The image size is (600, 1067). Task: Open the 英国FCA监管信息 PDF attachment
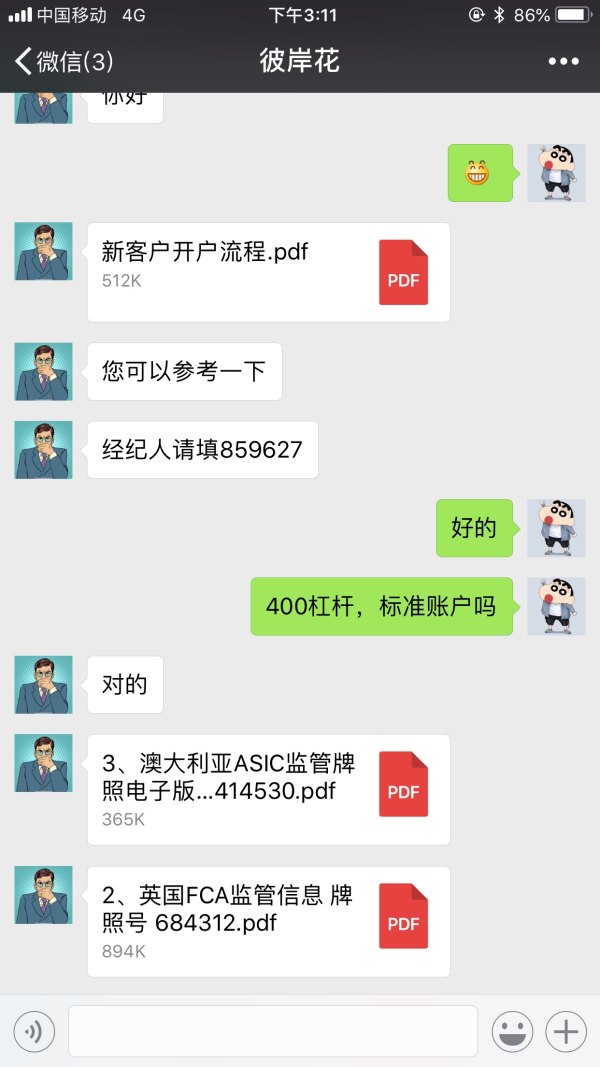point(268,921)
